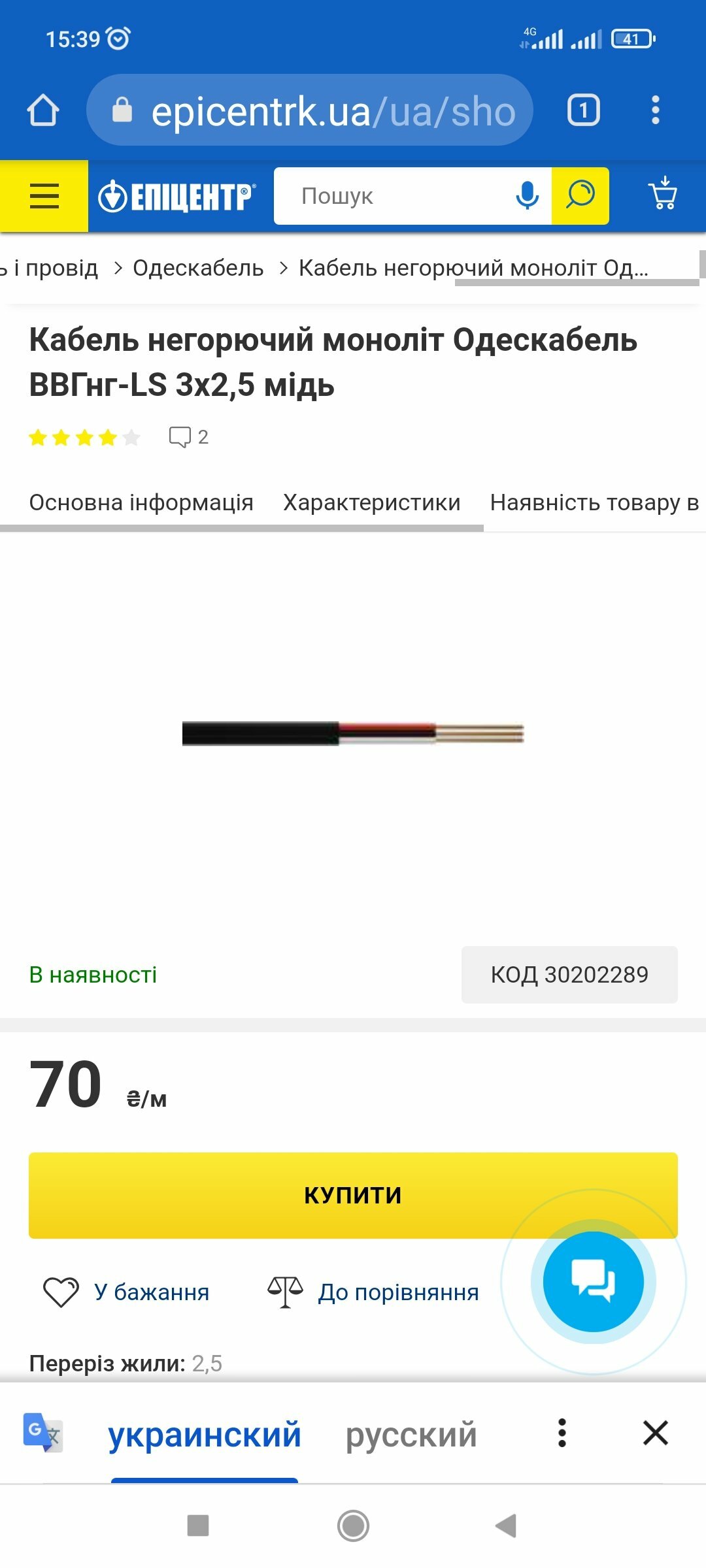Screen dimensions: 706x1568
Task: Open the live chat bubble
Action: (594, 1282)
